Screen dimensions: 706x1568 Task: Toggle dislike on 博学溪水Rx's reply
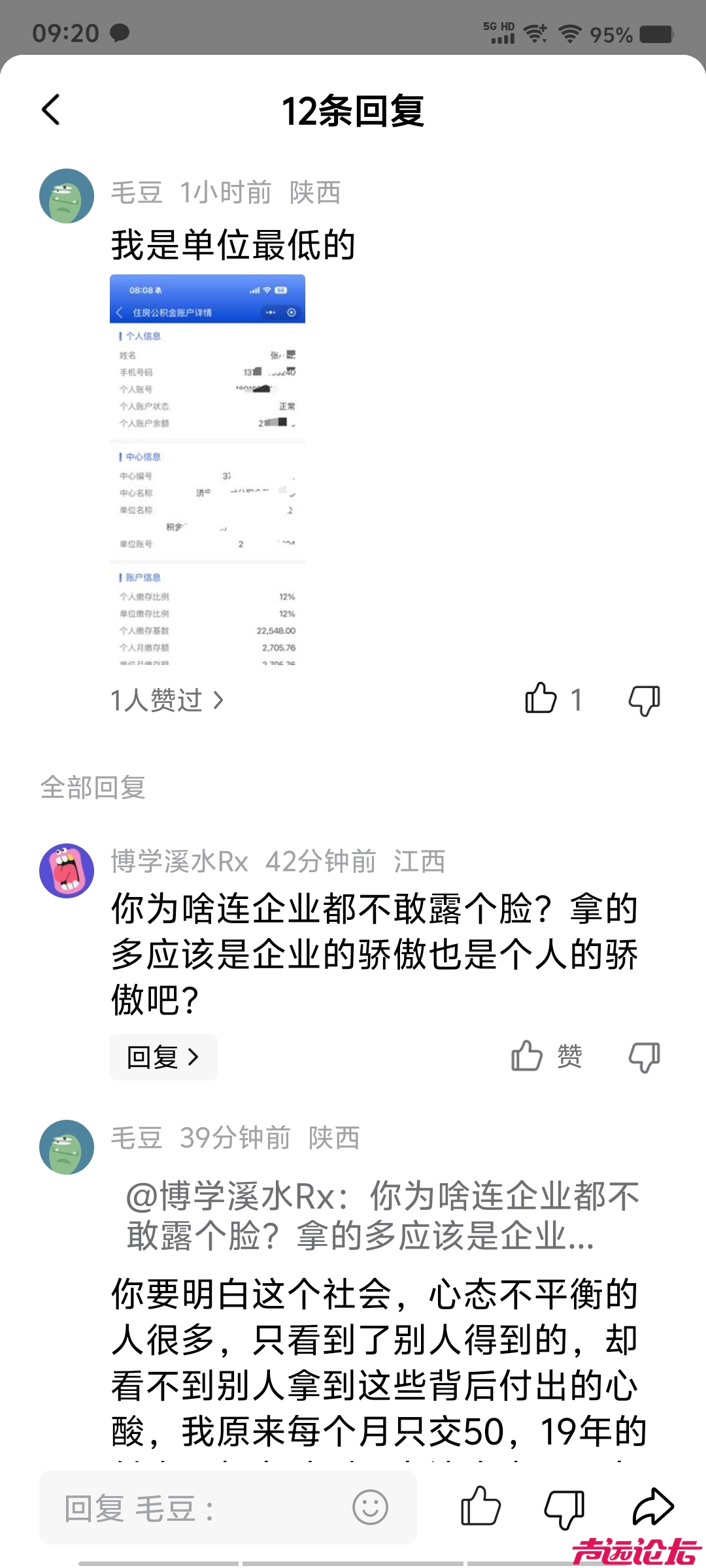643,1056
